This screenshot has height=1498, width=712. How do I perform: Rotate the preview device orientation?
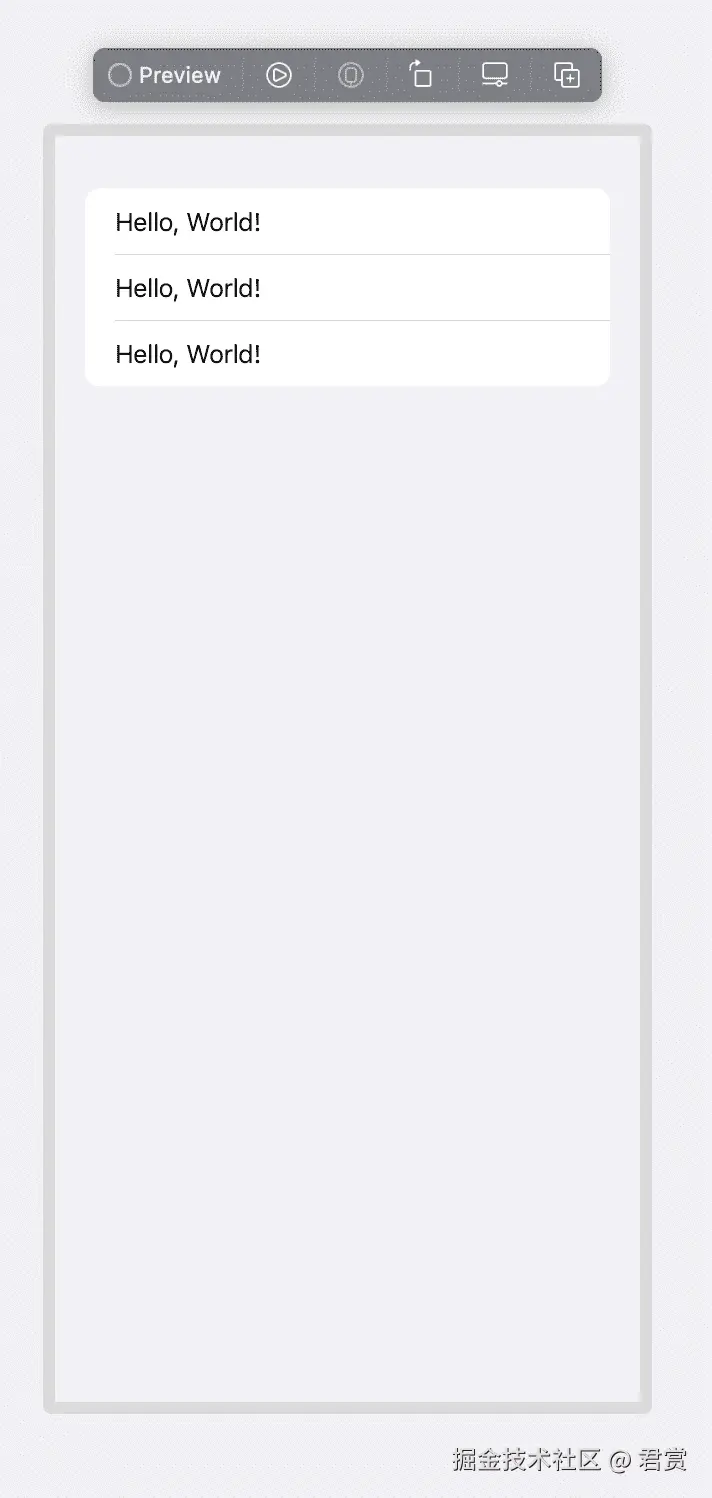pyautogui.click(x=421, y=75)
